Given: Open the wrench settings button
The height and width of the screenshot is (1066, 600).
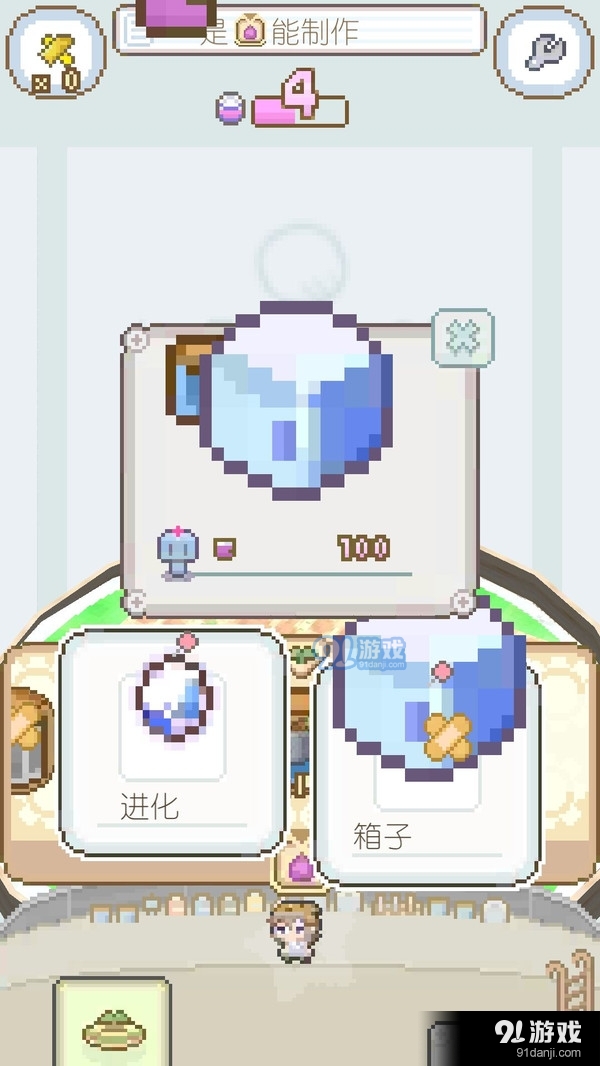Looking at the screenshot, I should [x=545, y=51].
